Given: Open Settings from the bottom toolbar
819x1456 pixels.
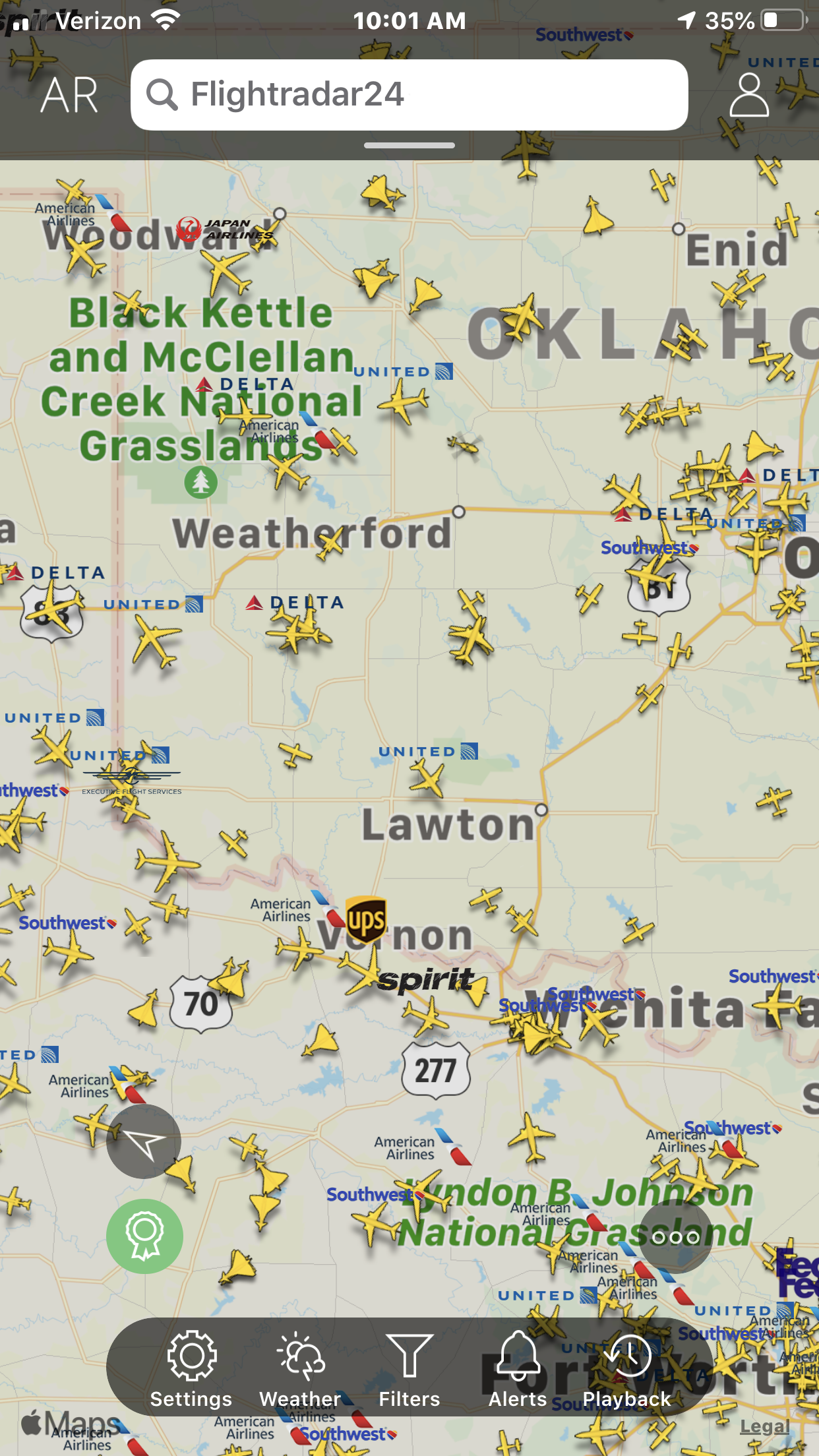Looking at the screenshot, I should (x=191, y=1369).
